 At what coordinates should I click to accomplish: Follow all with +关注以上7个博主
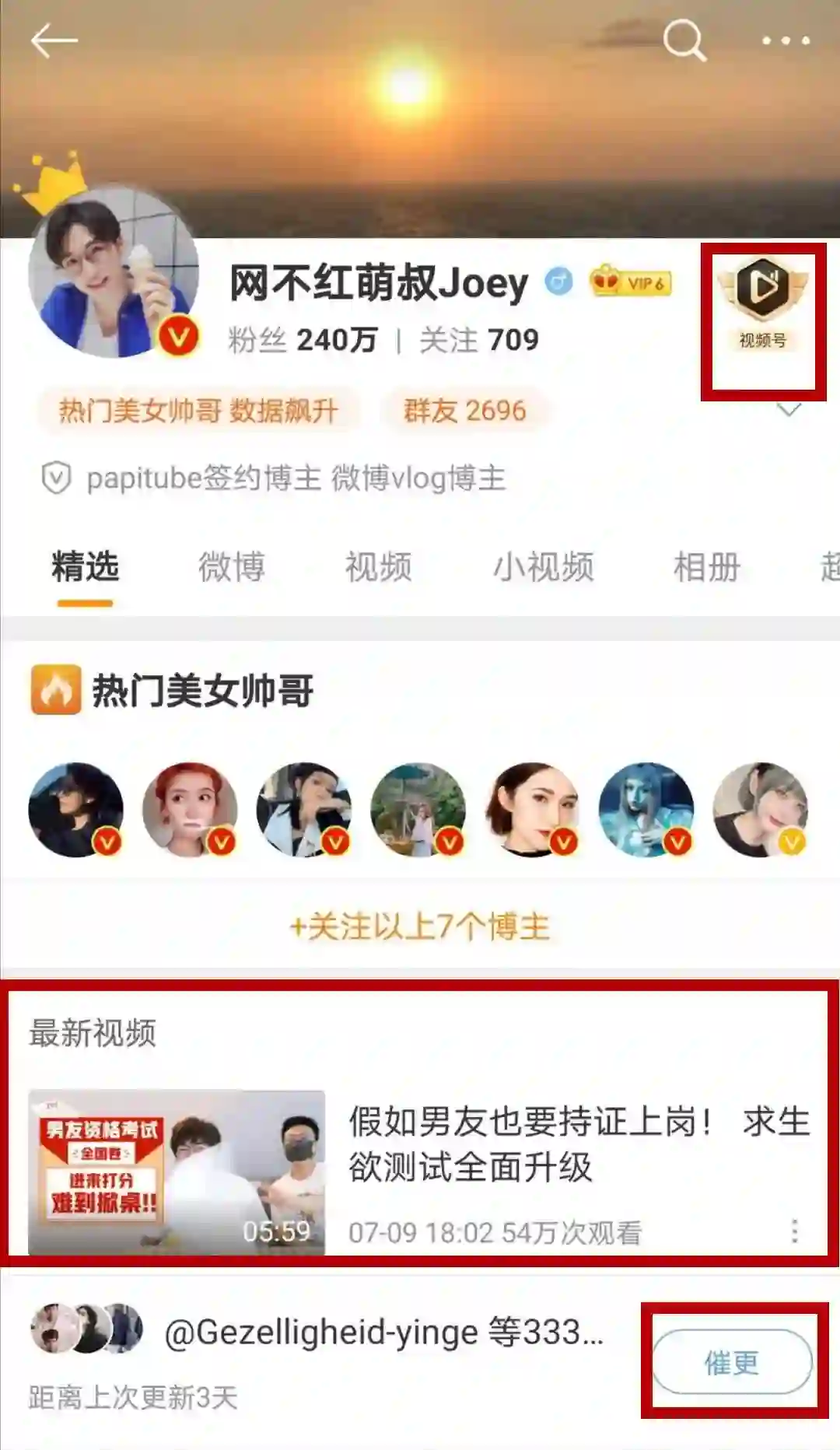[x=420, y=926]
